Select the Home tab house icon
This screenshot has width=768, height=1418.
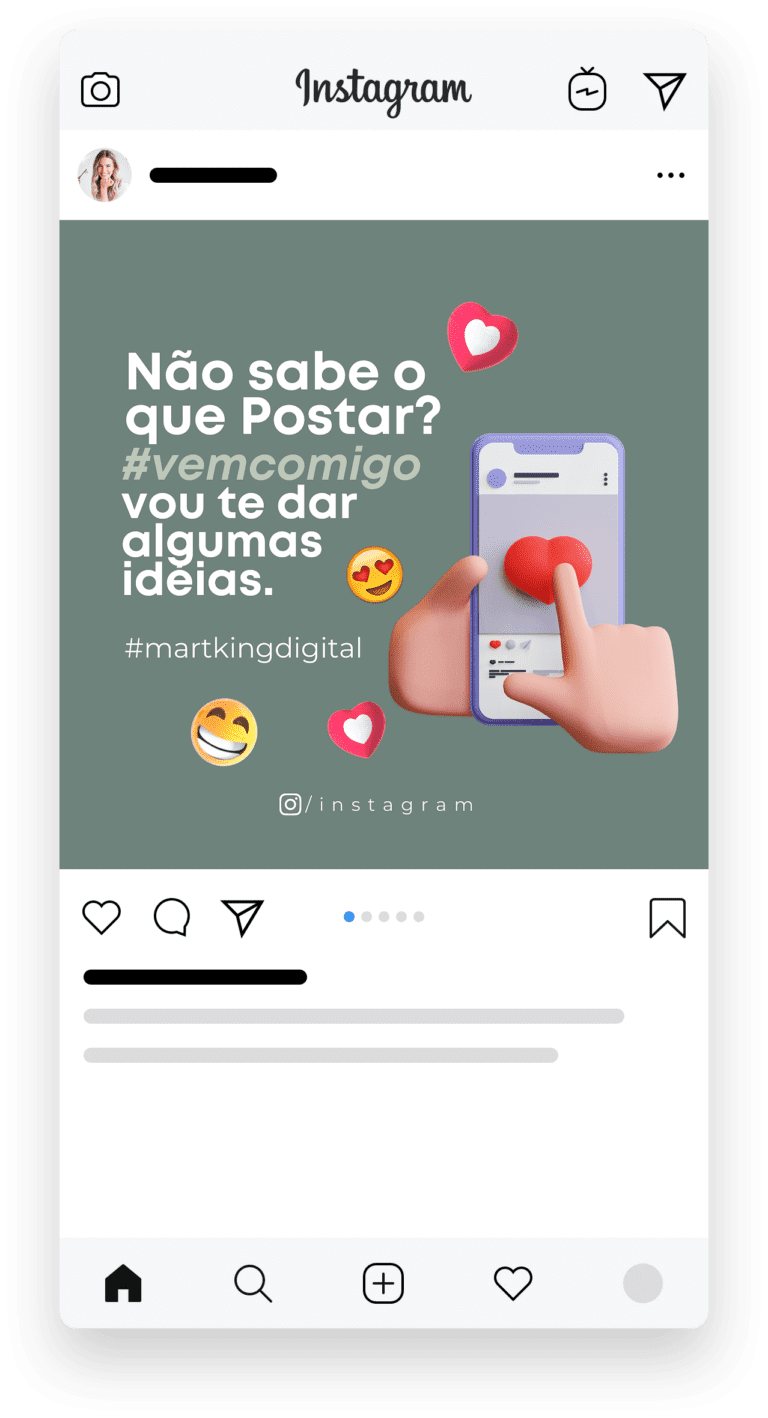[x=122, y=1282]
